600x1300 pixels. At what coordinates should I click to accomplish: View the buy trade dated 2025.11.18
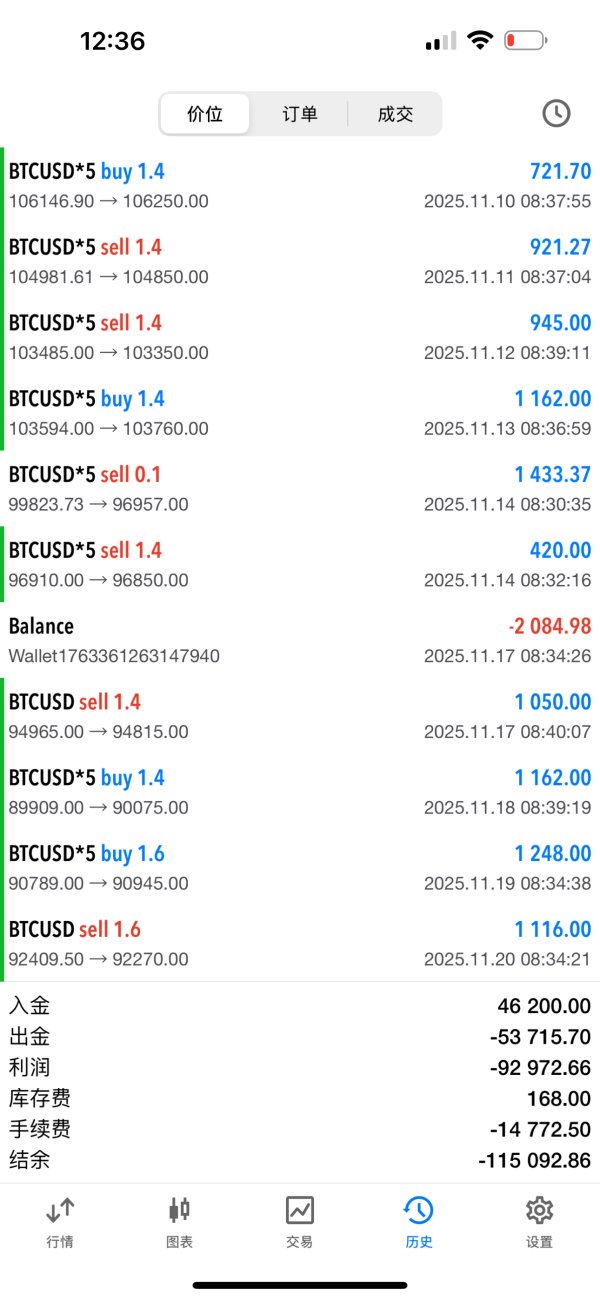300,792
